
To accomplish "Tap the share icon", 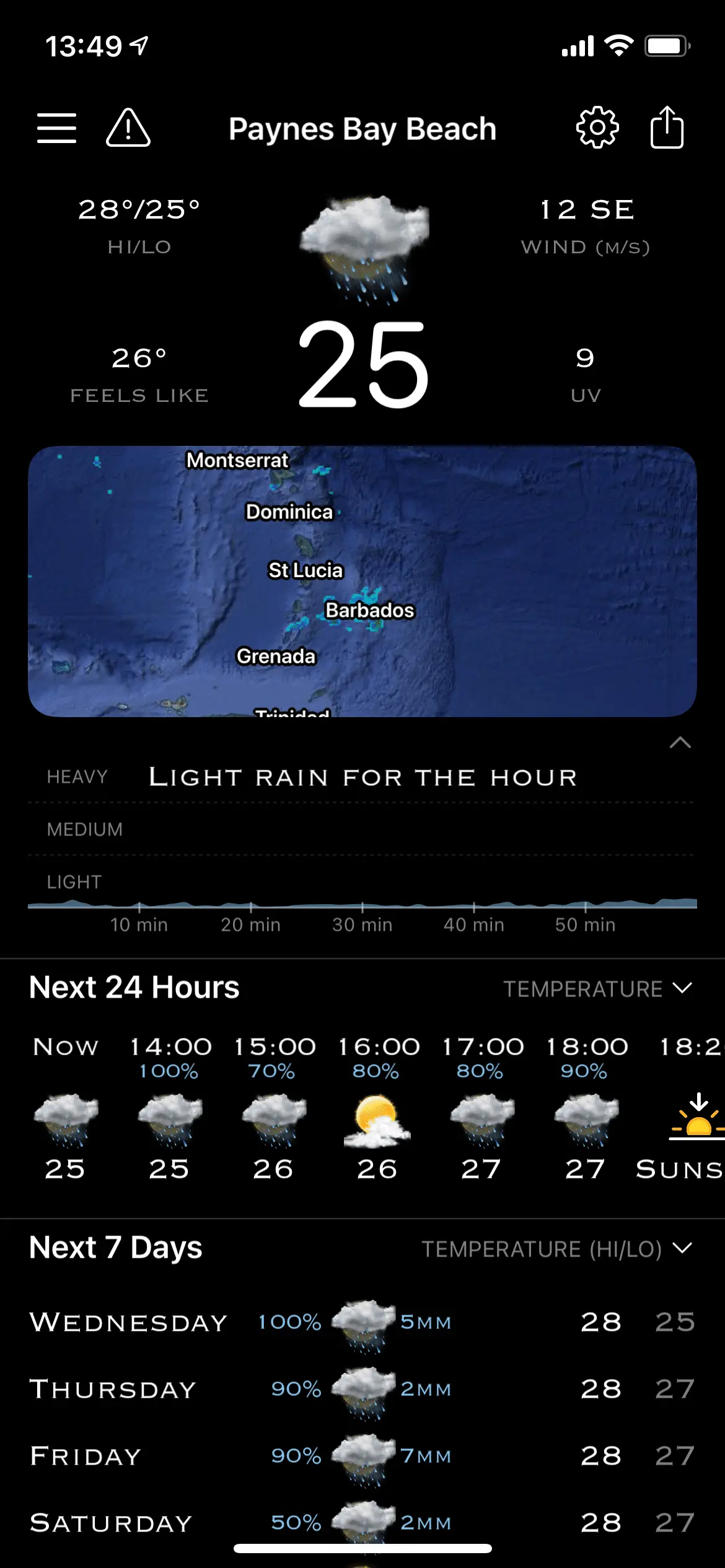I will (667, 127).
